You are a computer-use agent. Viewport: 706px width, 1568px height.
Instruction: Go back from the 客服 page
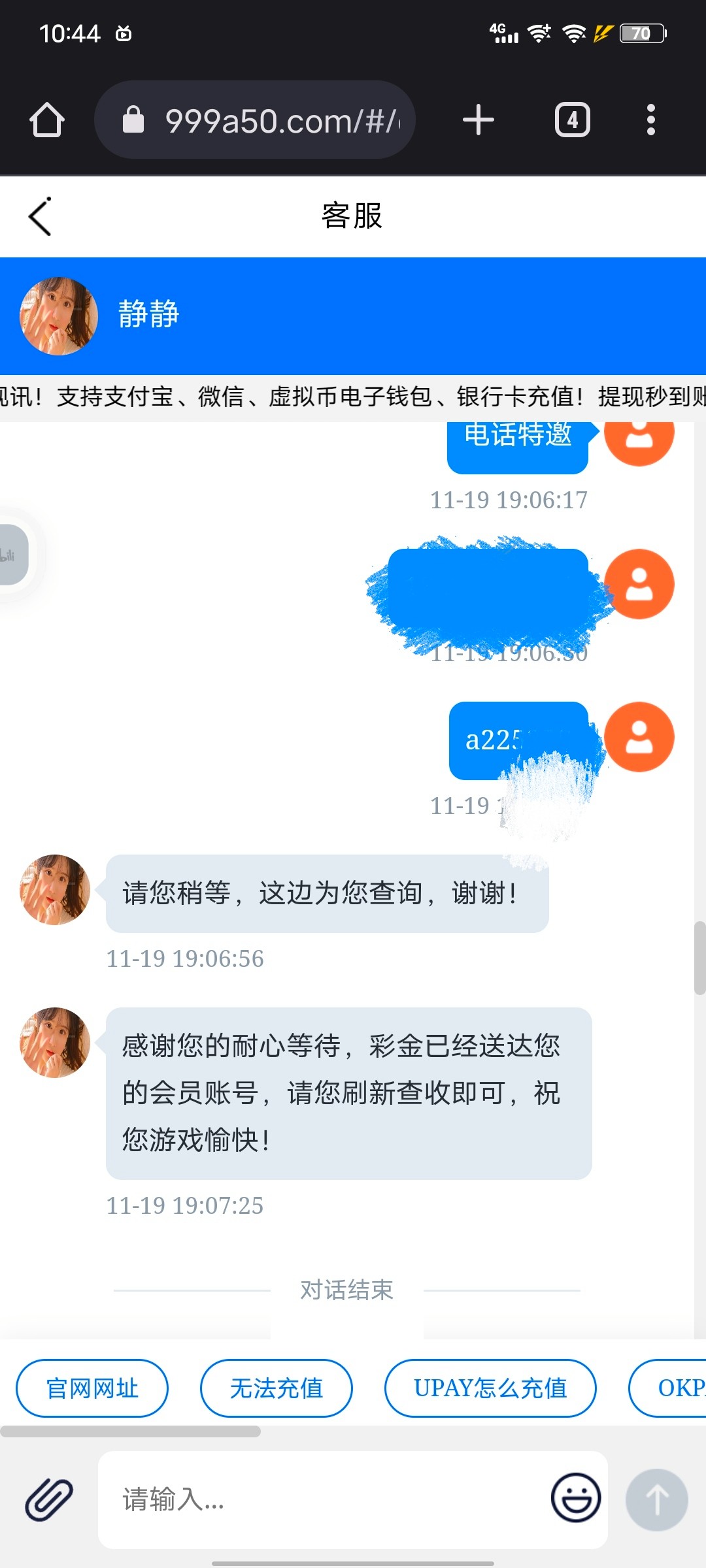41,216
